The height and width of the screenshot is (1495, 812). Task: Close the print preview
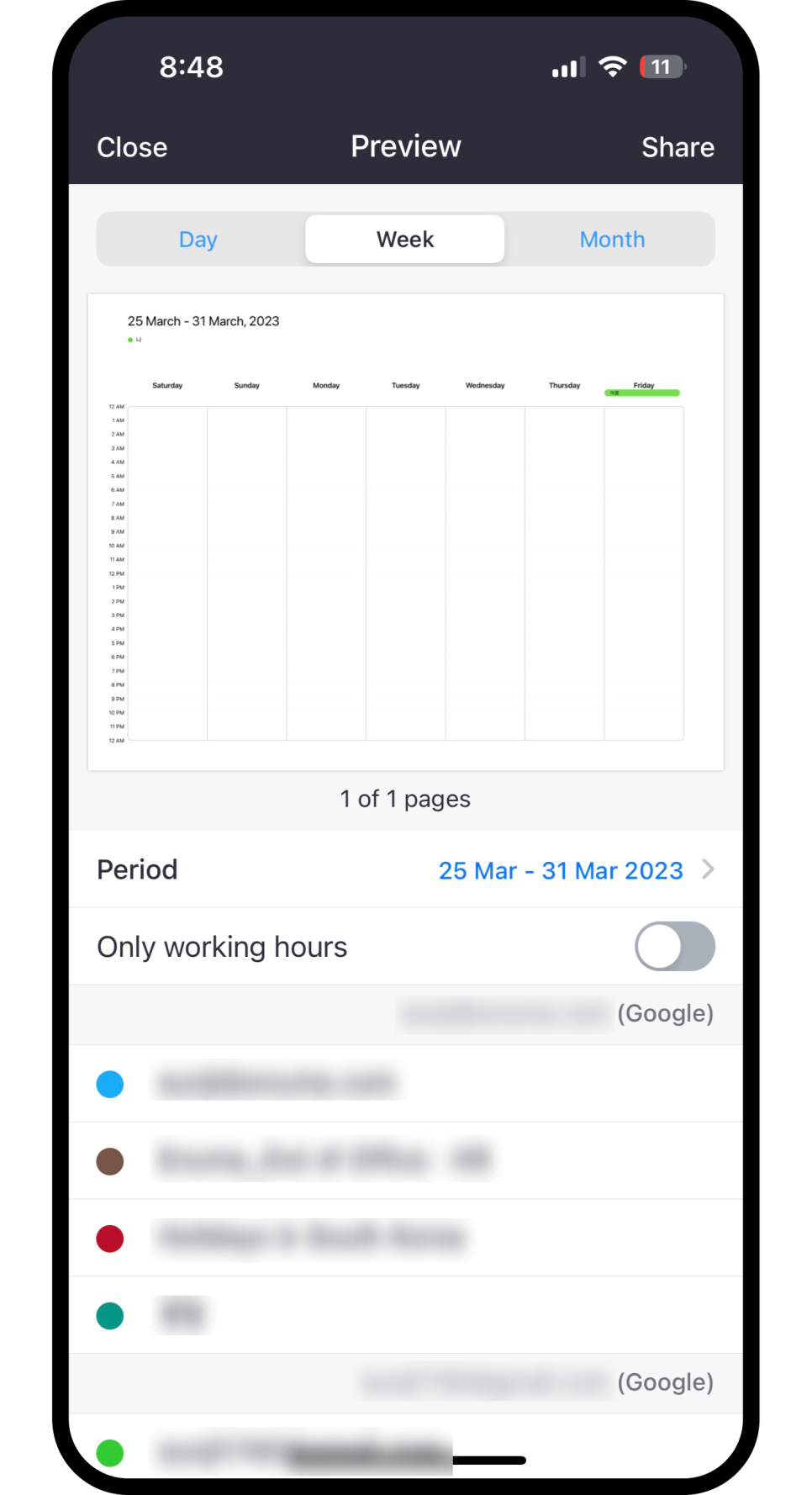pyautogui.click(x=132, y=147)
